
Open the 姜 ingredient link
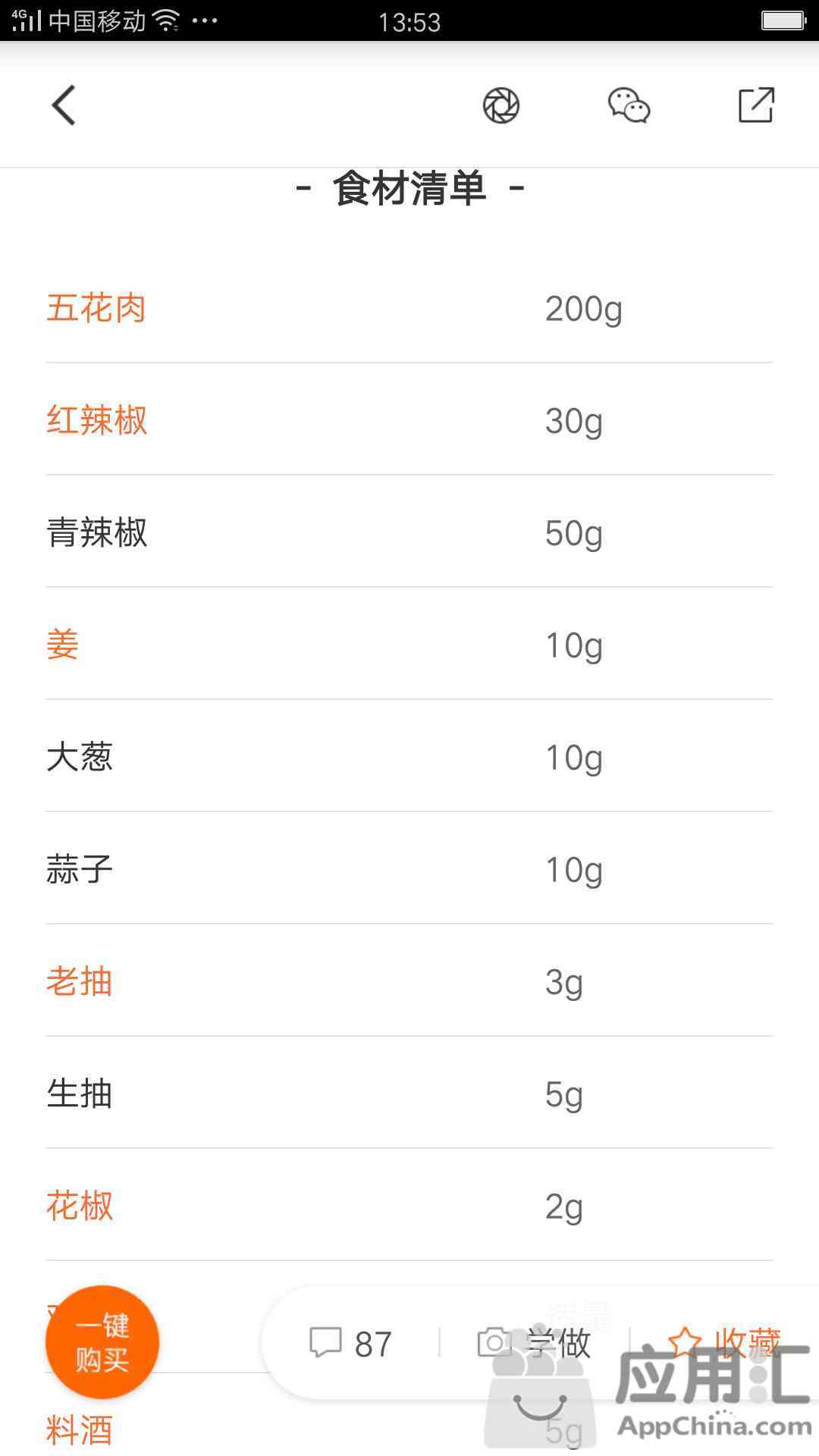point(63,645)
